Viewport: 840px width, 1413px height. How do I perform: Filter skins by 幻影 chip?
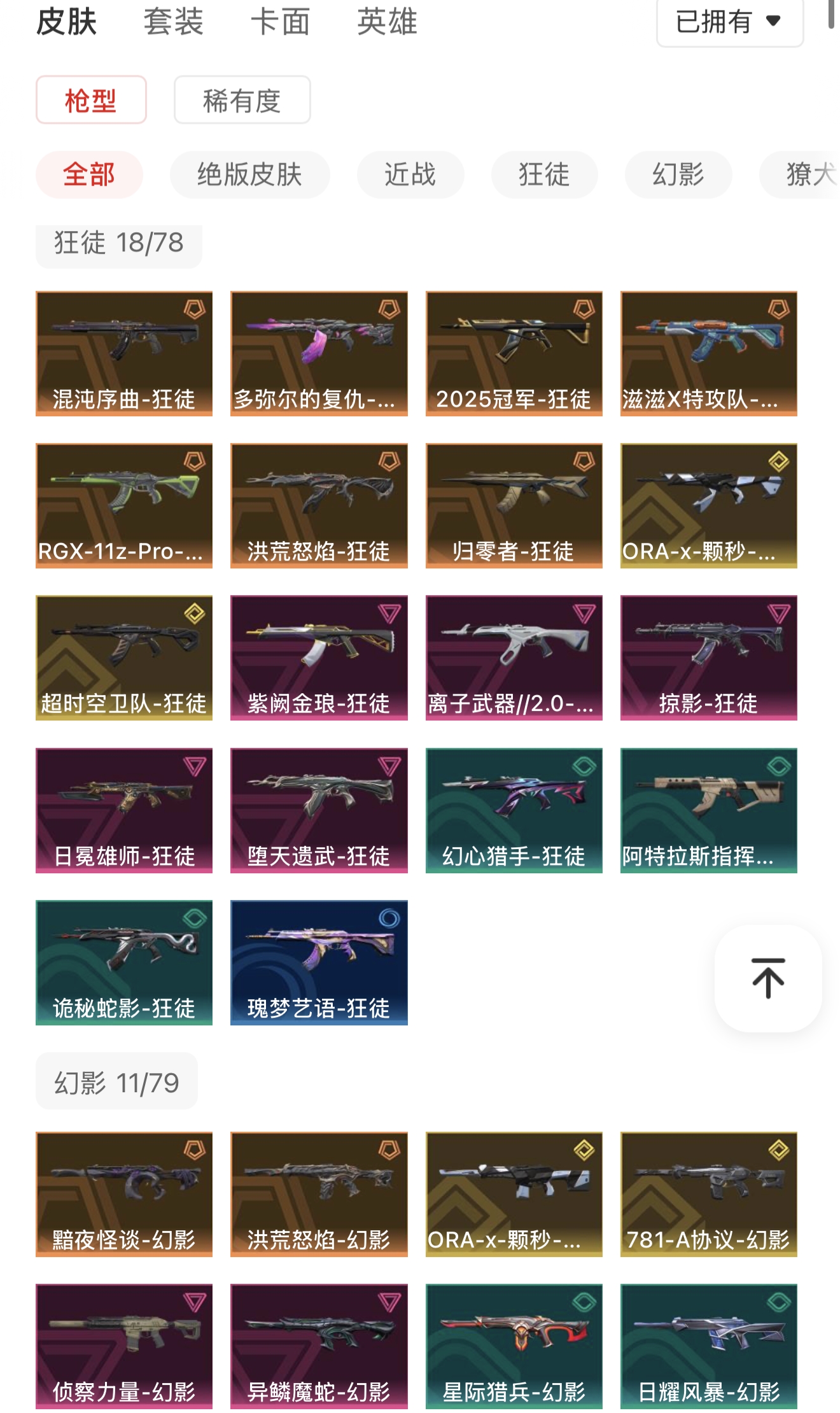[678, 174]
